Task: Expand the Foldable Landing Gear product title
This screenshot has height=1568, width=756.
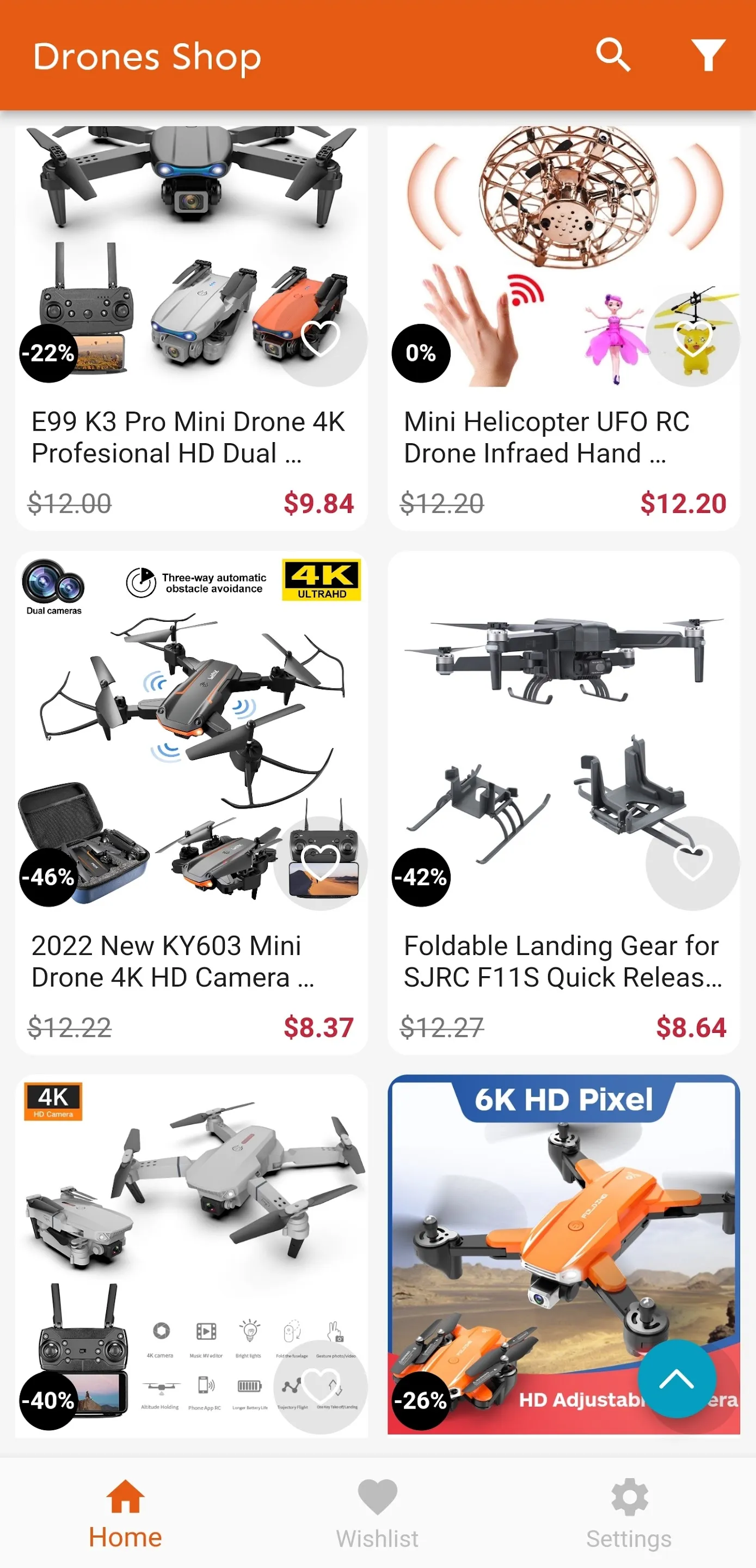Action: [x=562, y=961]
